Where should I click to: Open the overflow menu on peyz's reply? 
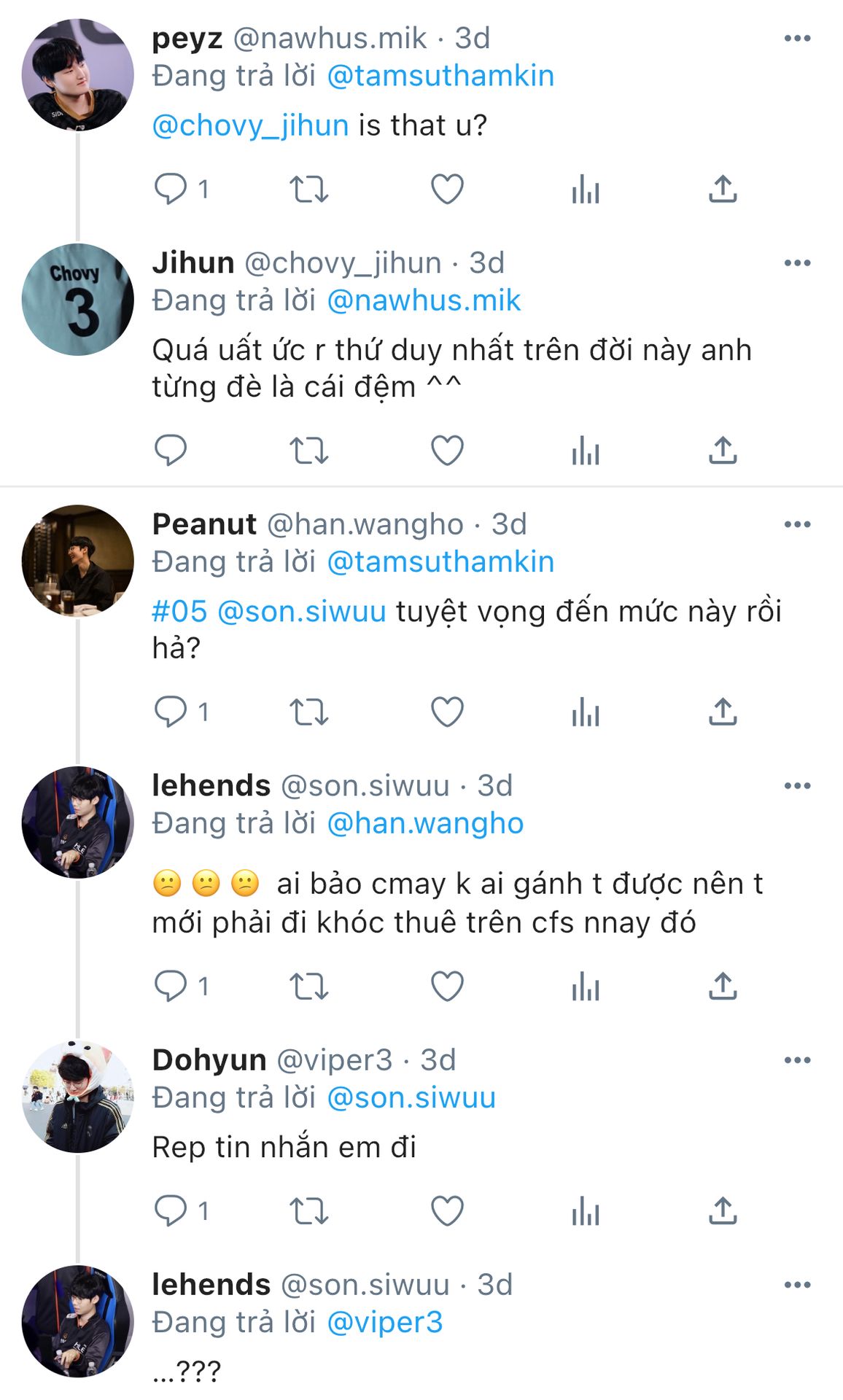797,39
